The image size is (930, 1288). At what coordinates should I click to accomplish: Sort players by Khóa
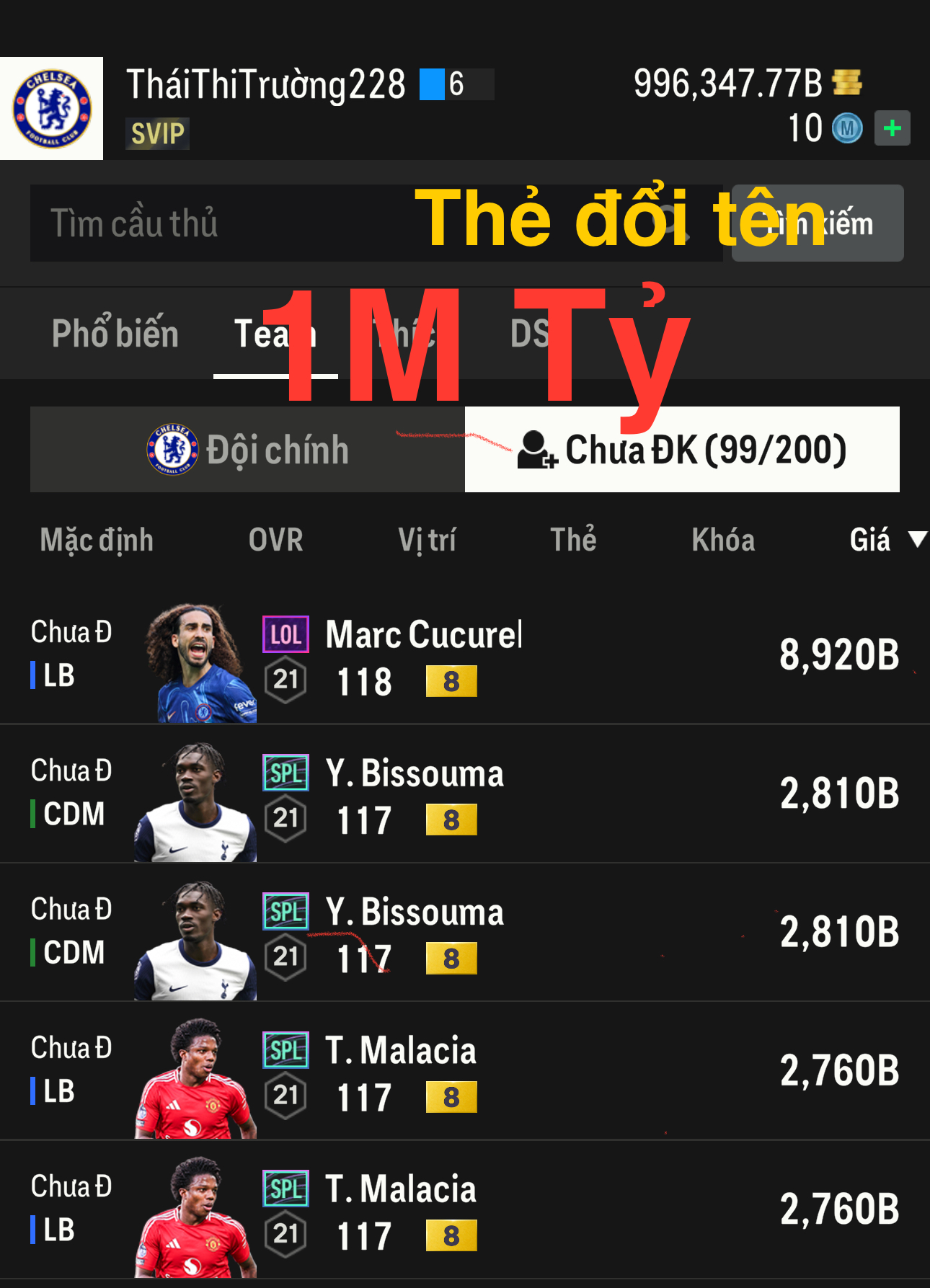[x=723, y=540]
